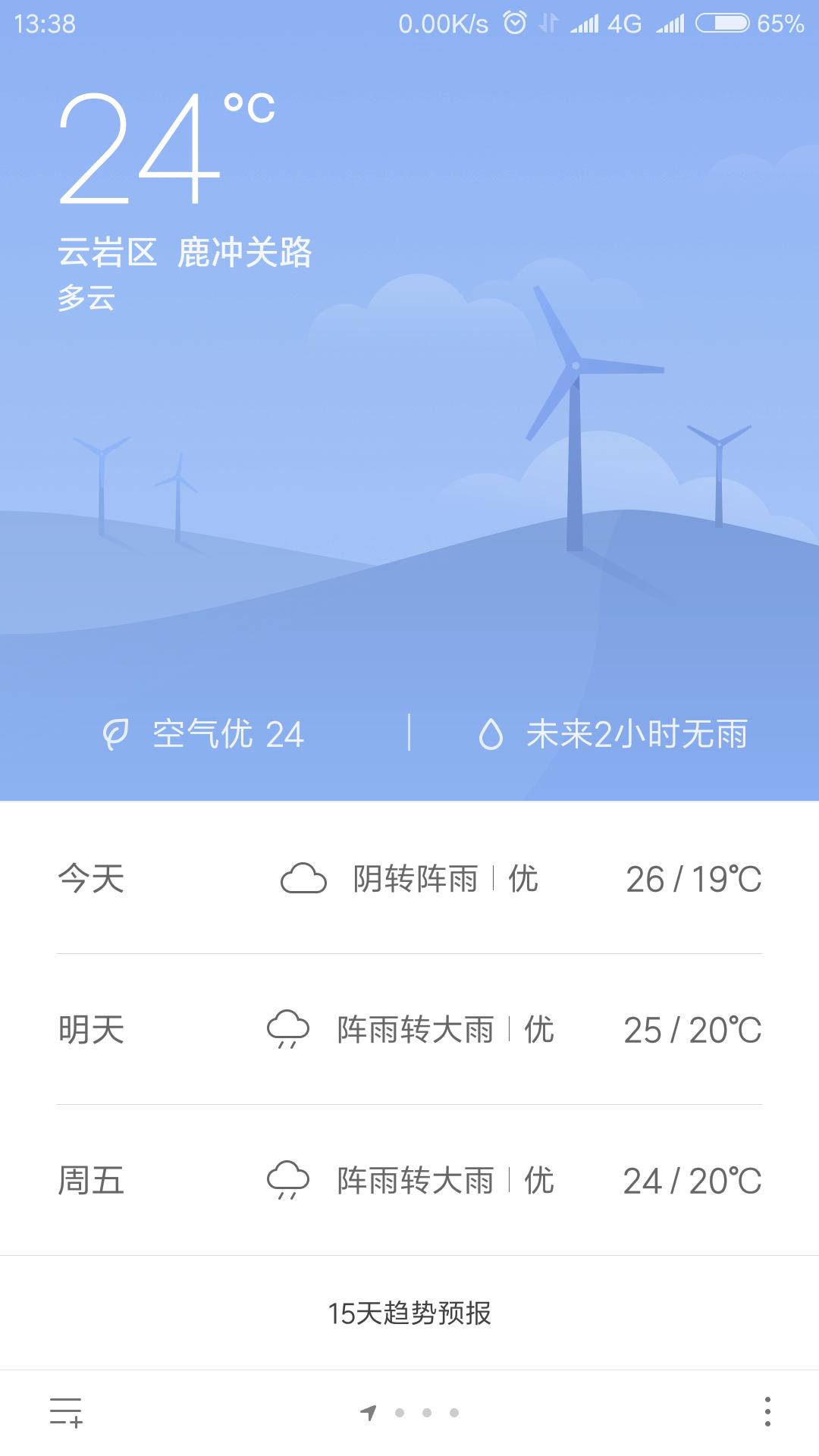Open today's 今天 forecast row
The width and height of the screenshot is (819, 1456).
coord(409,879)
